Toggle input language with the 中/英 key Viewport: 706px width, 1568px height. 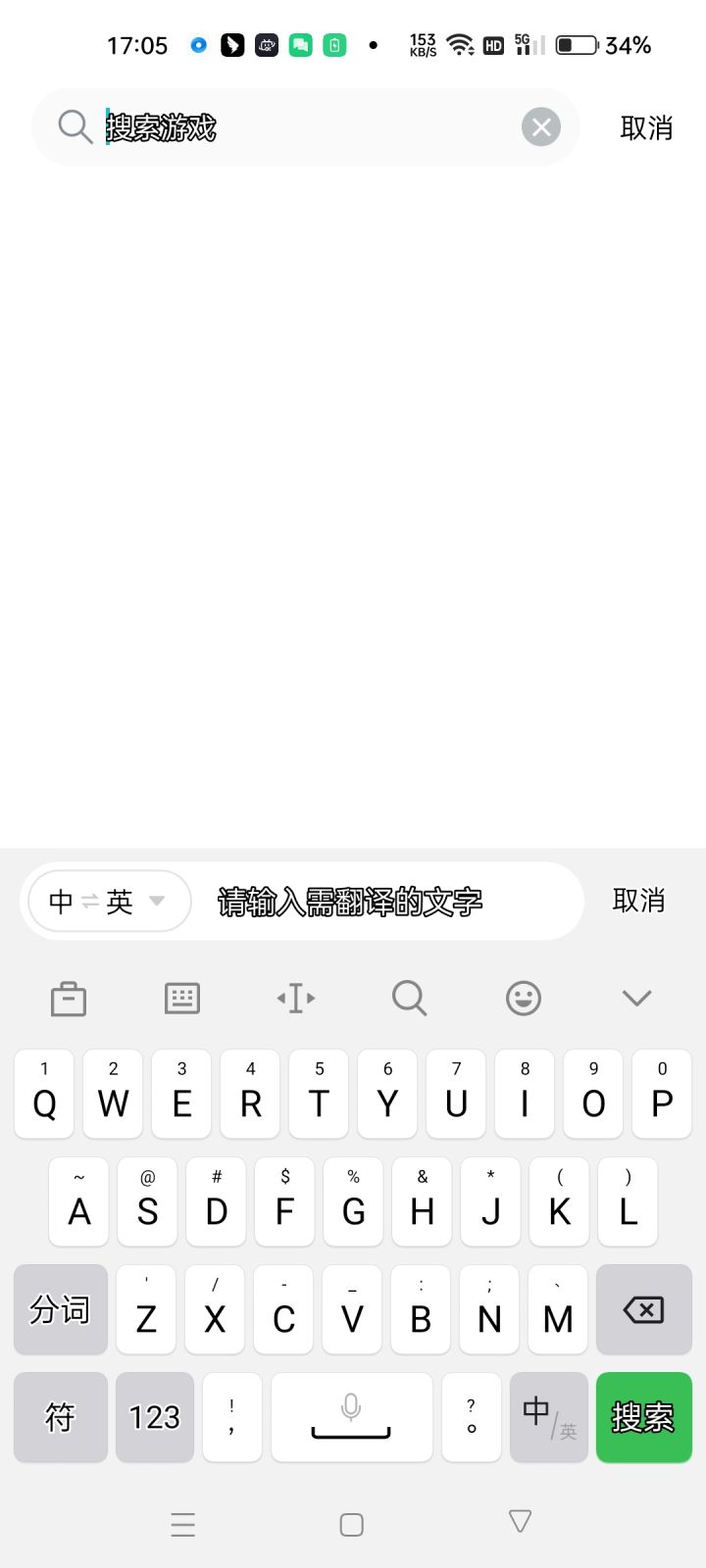pyautogui.click(x=548, y=1417)
